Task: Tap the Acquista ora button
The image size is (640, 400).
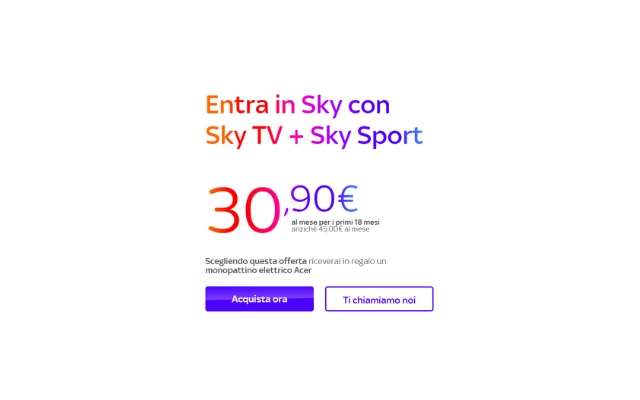Action: (259, 299)
